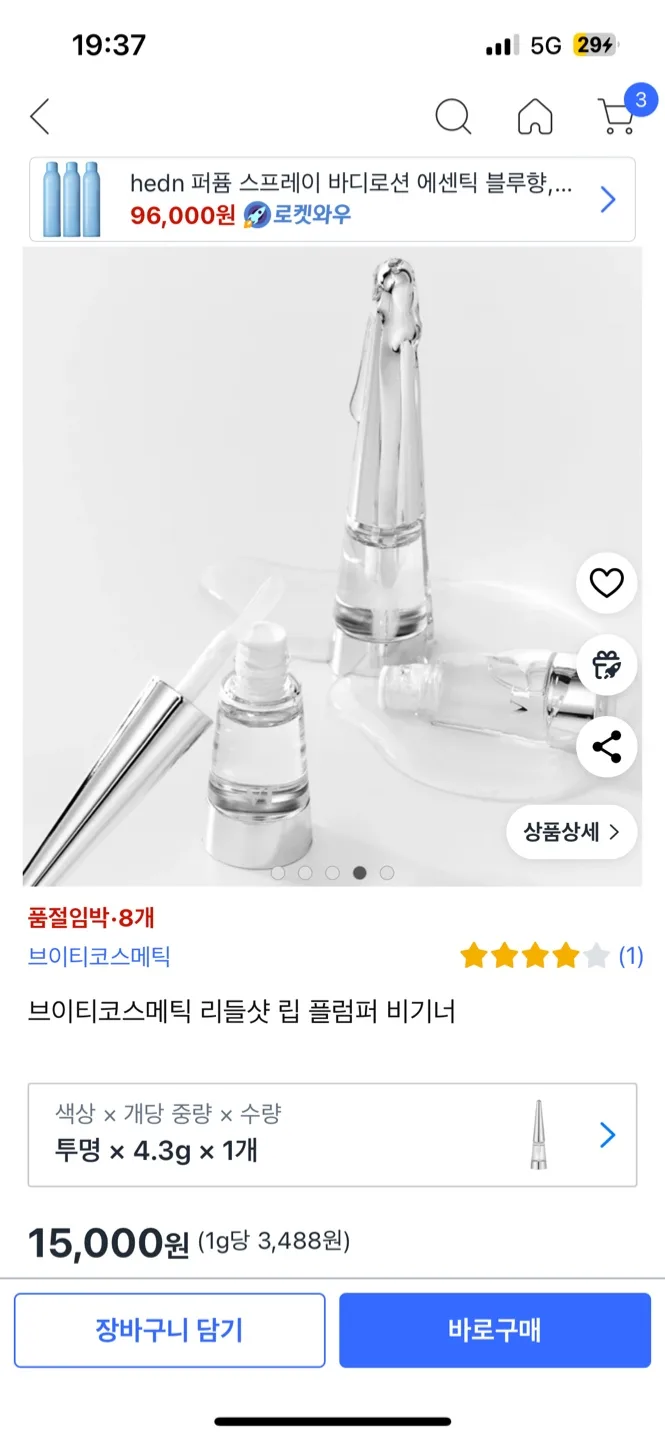Tap the gift icon button
665x1440 pixels.
click(606, 665)
